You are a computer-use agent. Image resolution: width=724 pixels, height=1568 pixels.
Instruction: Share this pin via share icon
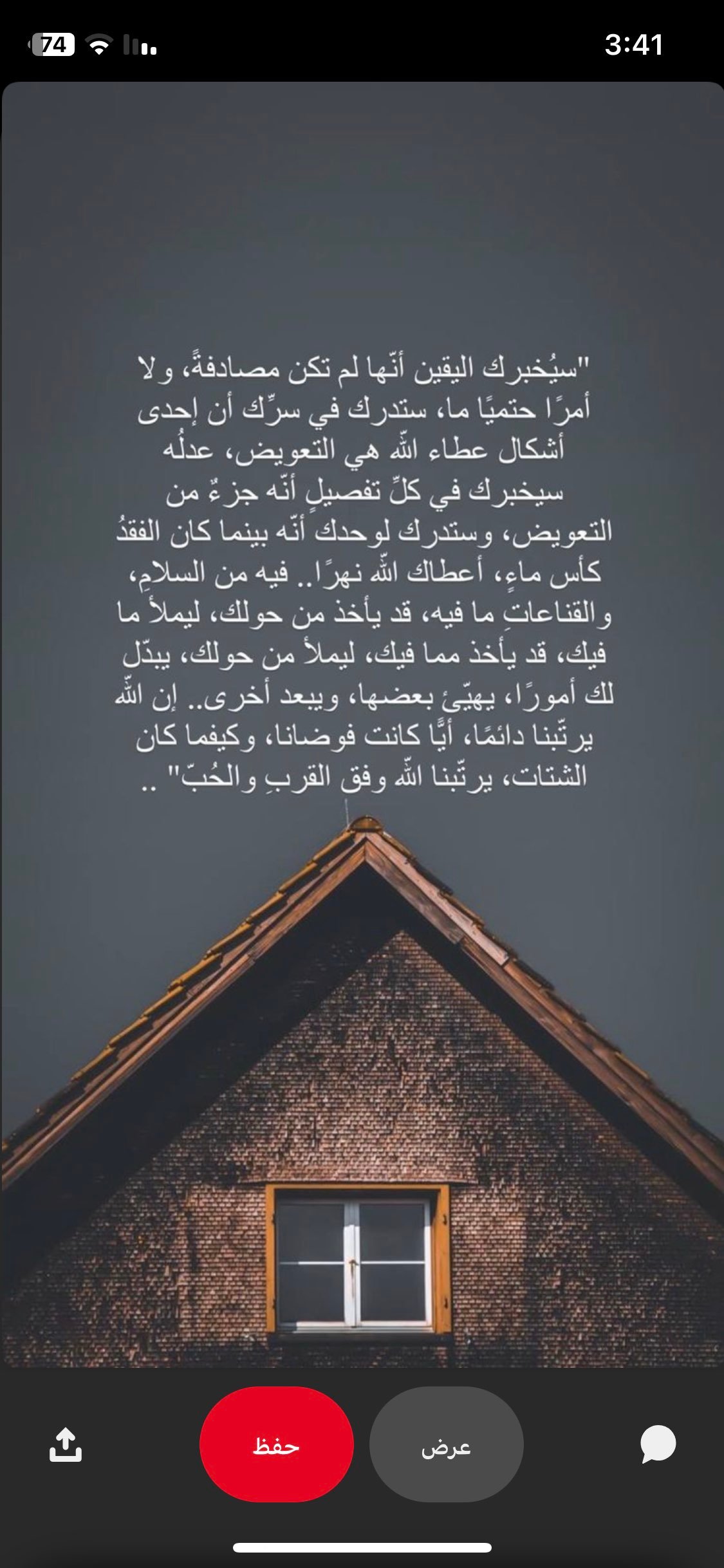66,1444
